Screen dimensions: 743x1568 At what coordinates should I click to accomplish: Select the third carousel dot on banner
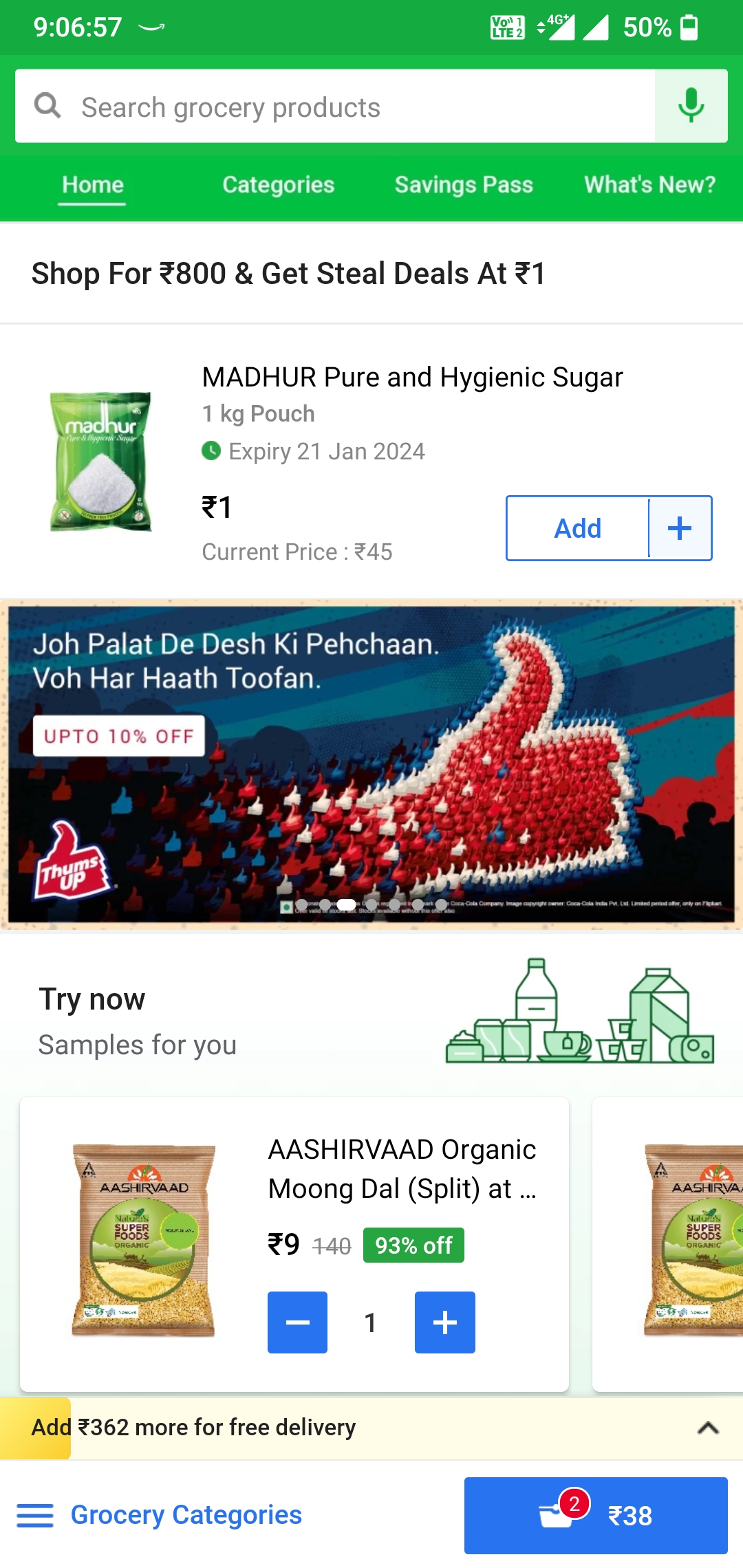[348, 904]
